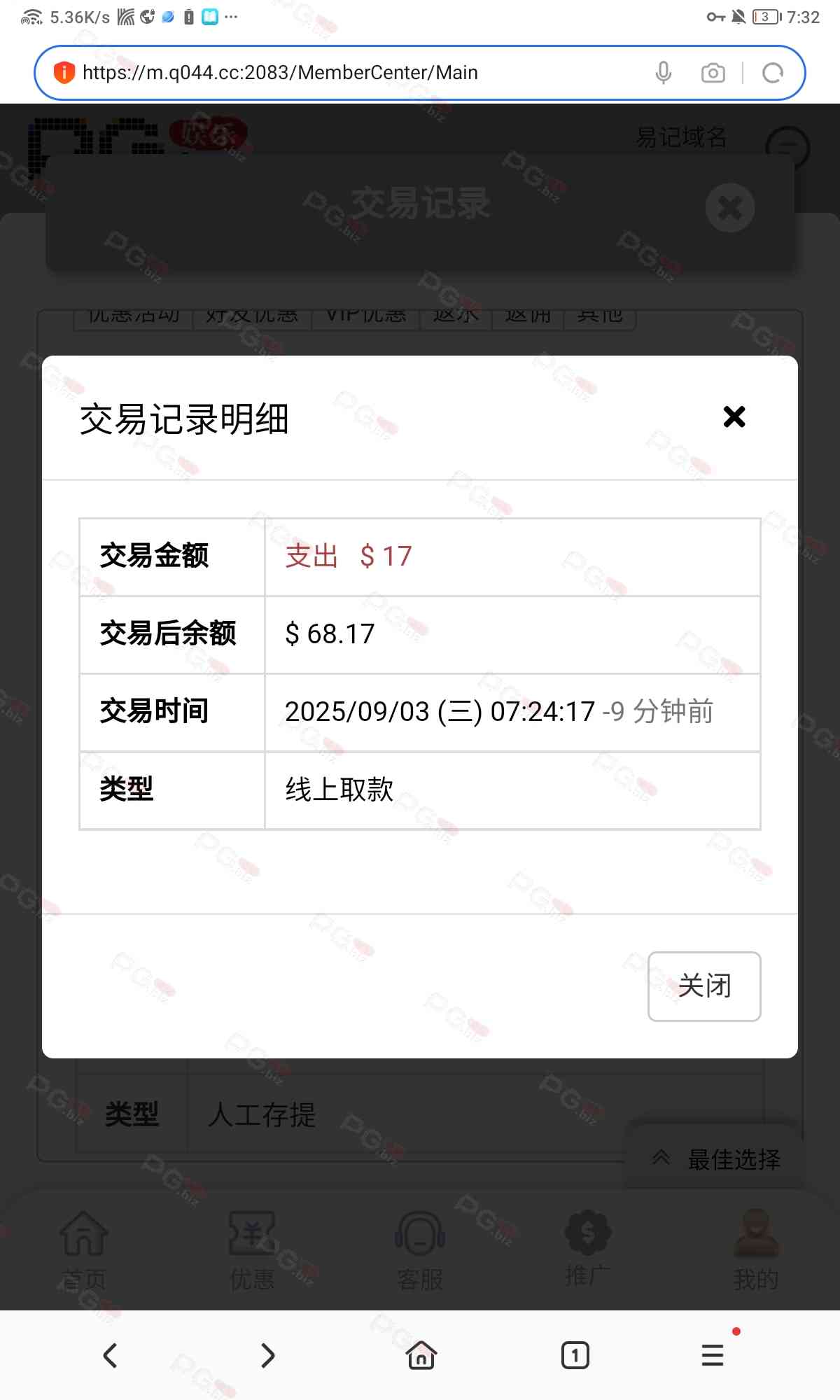Start voice search with the microphone icon
This screenshot has height=1400, width=840.
663,73
